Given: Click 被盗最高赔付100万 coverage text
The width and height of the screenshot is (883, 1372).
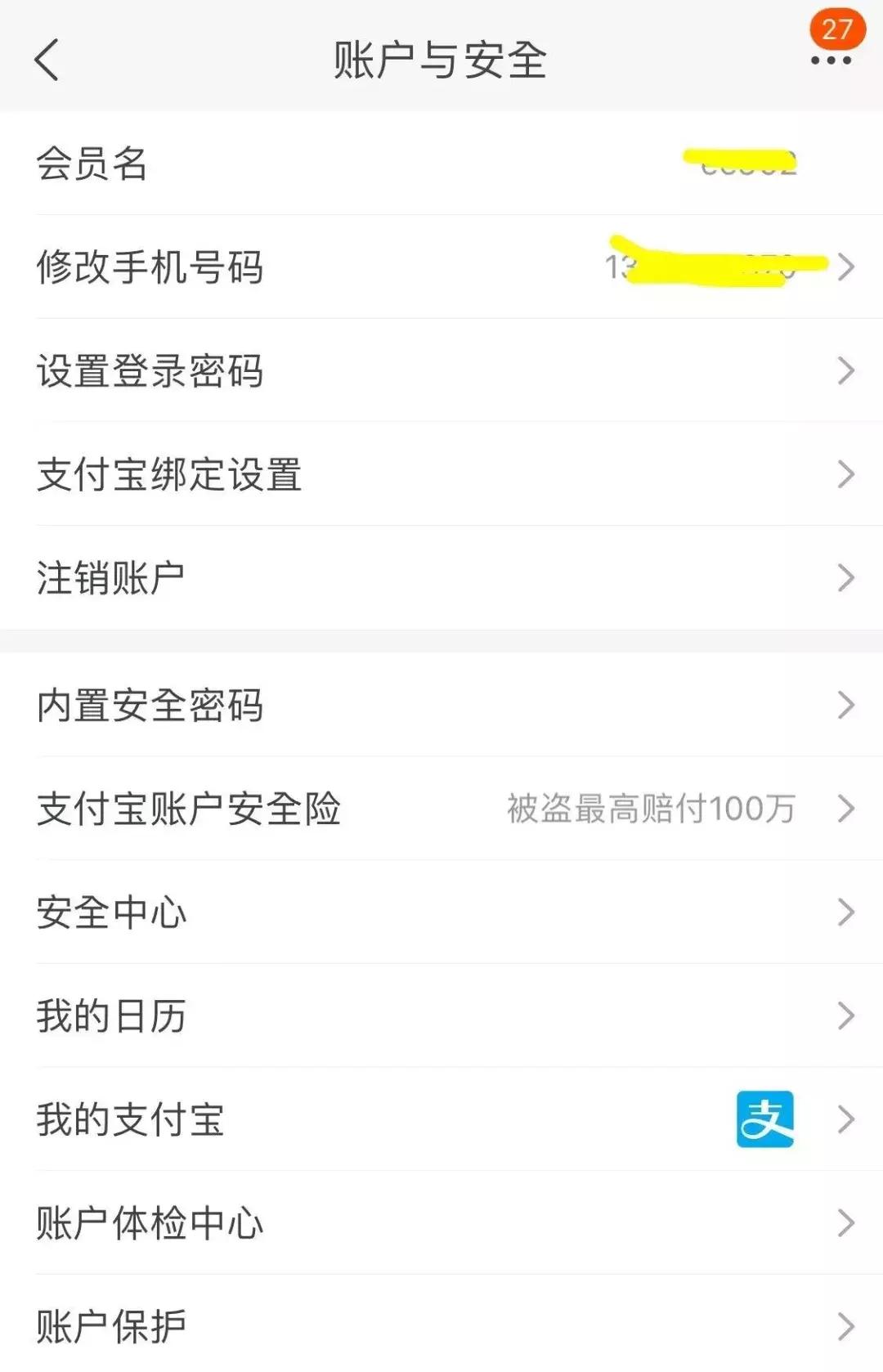Looking at the screenshot, I should coord(650,809).
